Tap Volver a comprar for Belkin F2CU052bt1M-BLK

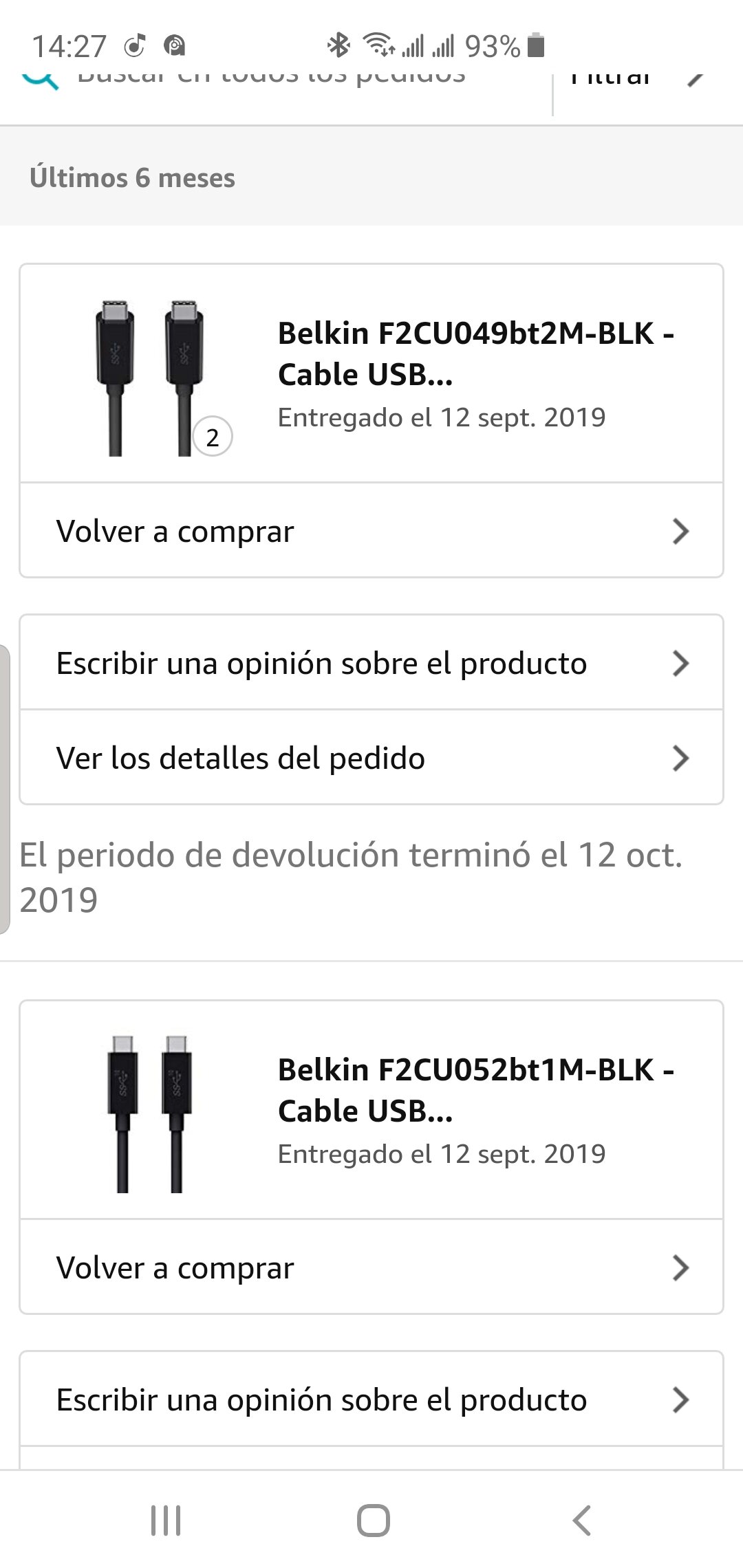[x=371, y=1267]
